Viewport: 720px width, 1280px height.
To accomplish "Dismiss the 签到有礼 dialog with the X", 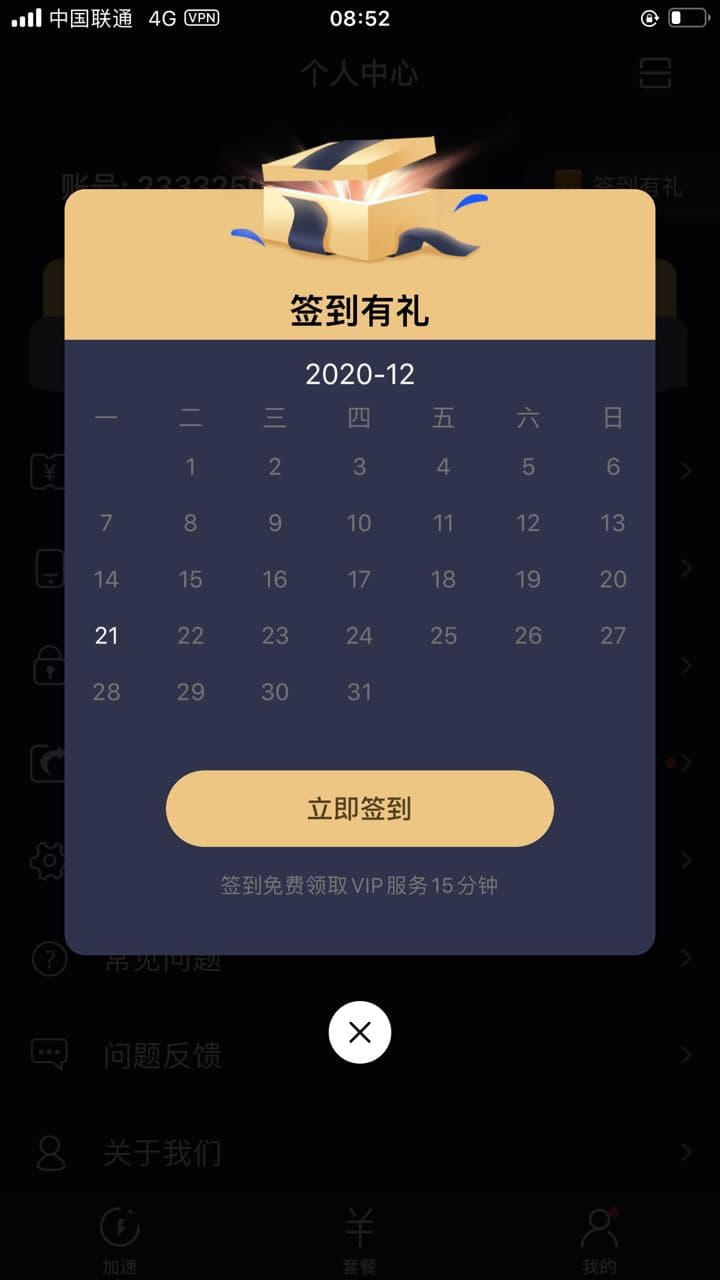I will tap(360, 1032).
